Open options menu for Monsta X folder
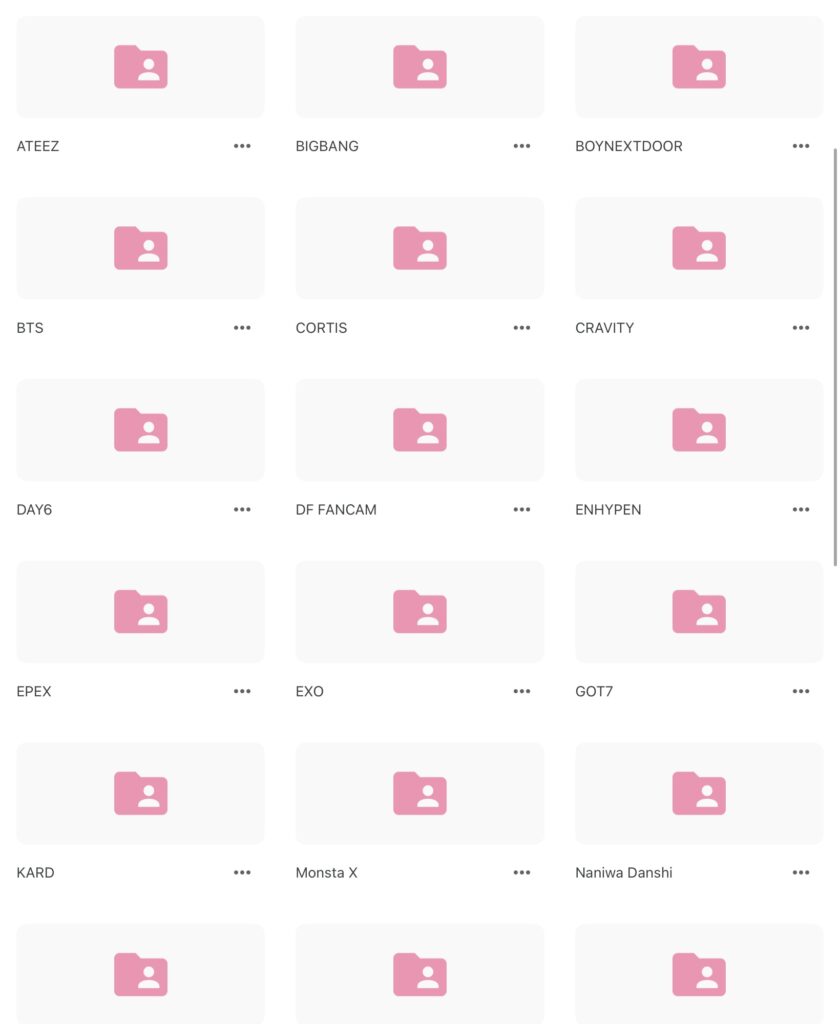This screenshot has width=840, height=1024. click(x=521, y=873)
